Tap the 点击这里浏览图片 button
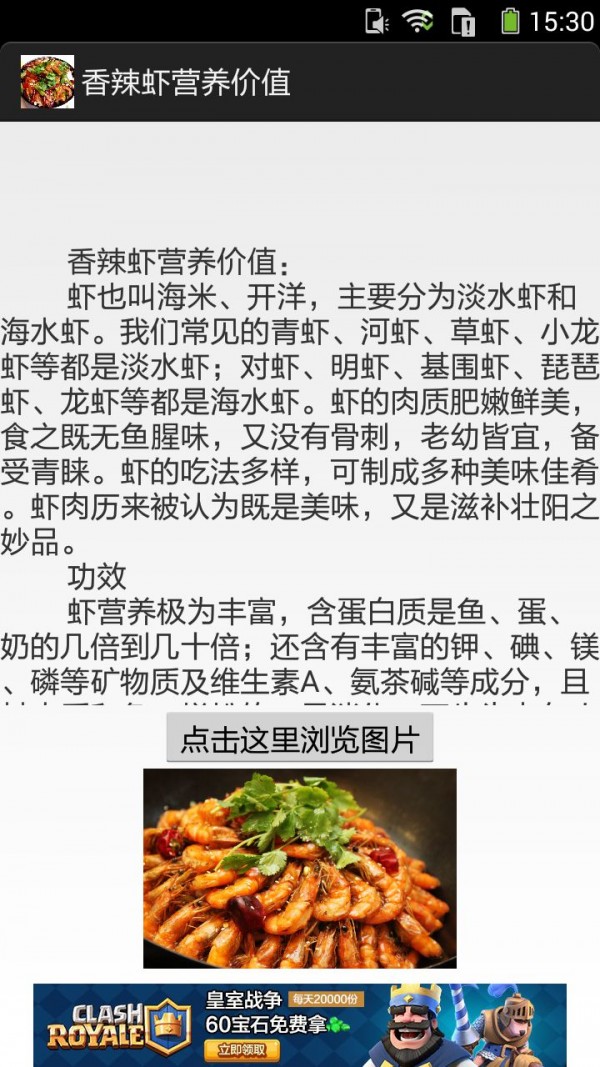Screen dimensions: 600x1067 pyautogui.click(x=299, y=740)
